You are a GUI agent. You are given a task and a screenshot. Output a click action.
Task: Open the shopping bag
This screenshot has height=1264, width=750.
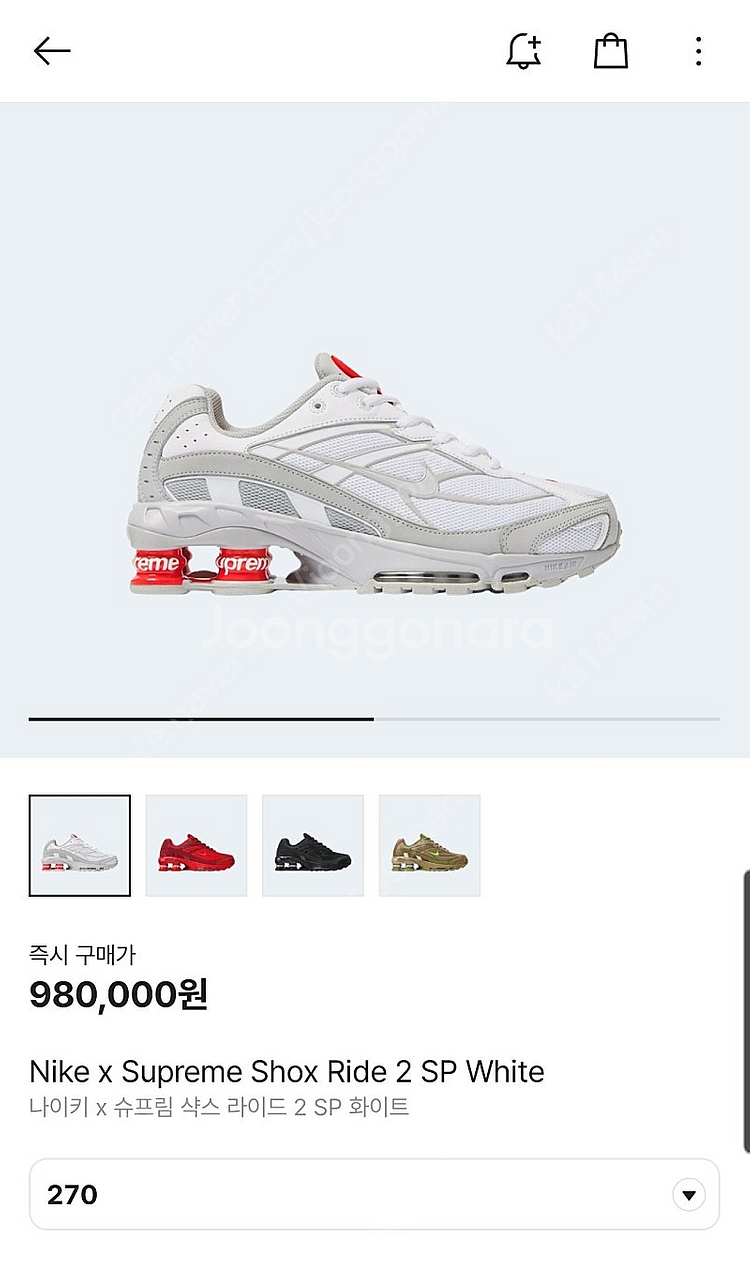(x=611, y=51)
